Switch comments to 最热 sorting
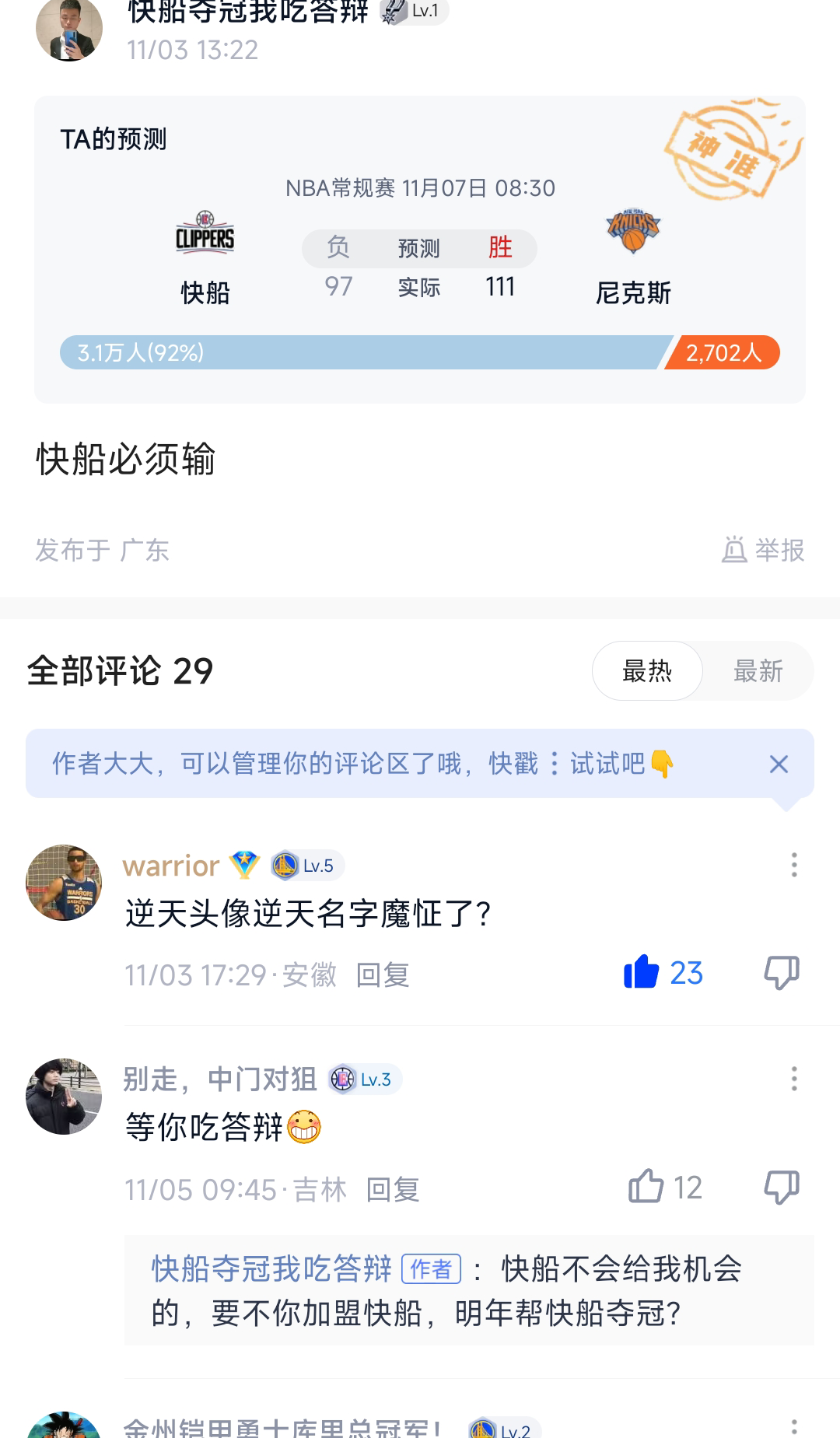The height and width of the screenshot is (1438, 840). 647,670
